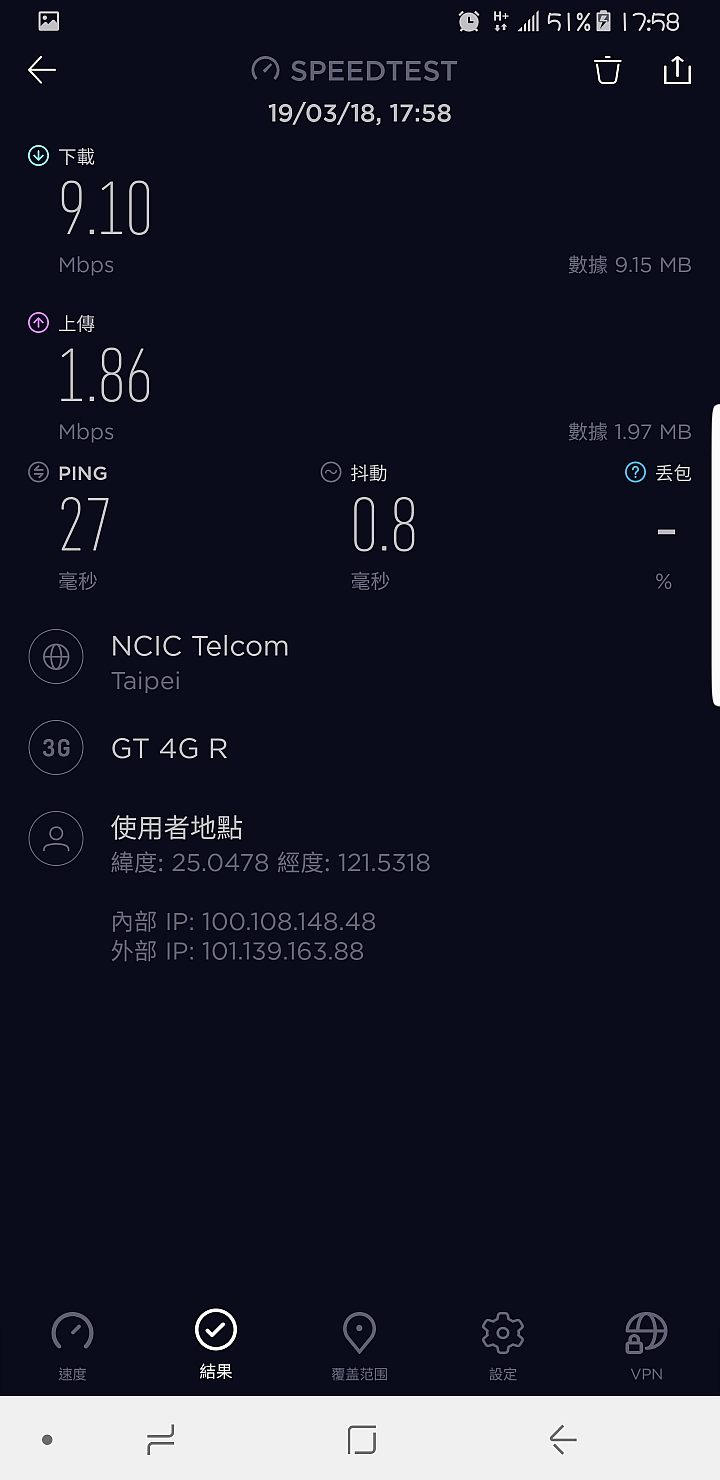Go back using the top-left arrow

42,69
